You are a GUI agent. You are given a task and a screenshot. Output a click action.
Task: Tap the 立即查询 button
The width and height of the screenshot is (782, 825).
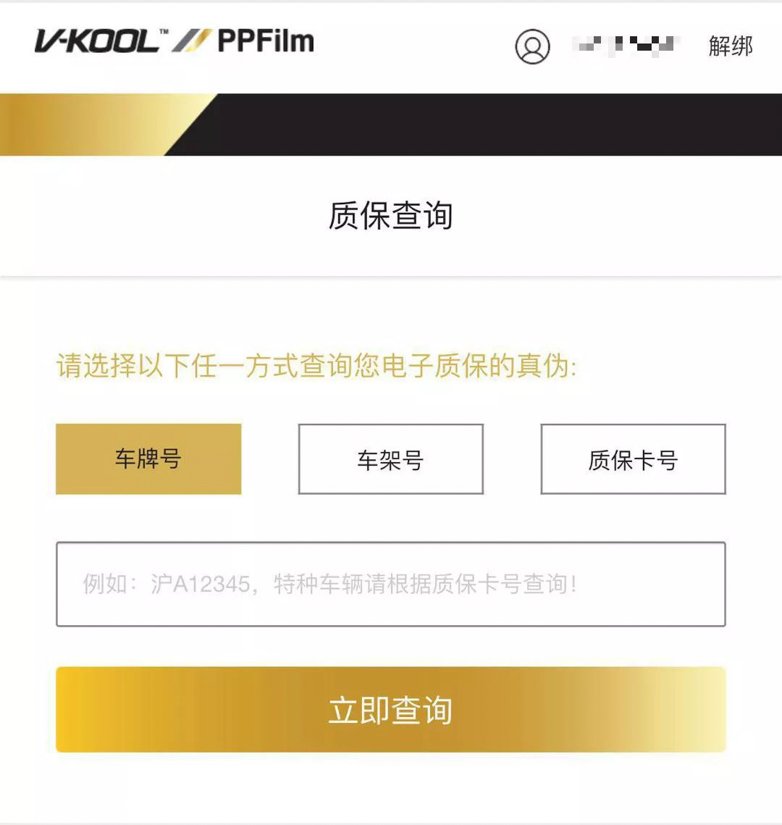(390, 710)
